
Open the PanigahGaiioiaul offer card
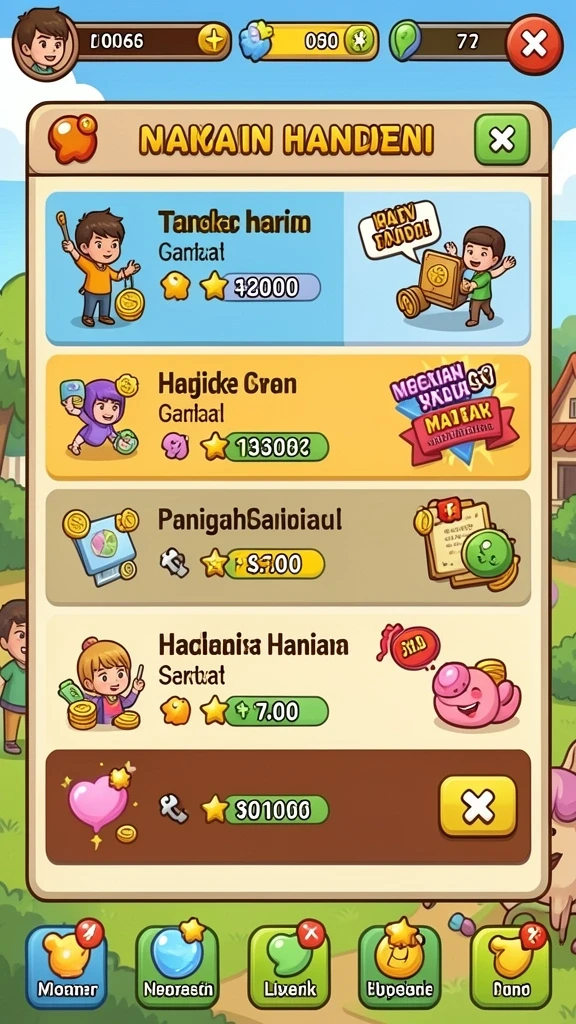(287, 547)
